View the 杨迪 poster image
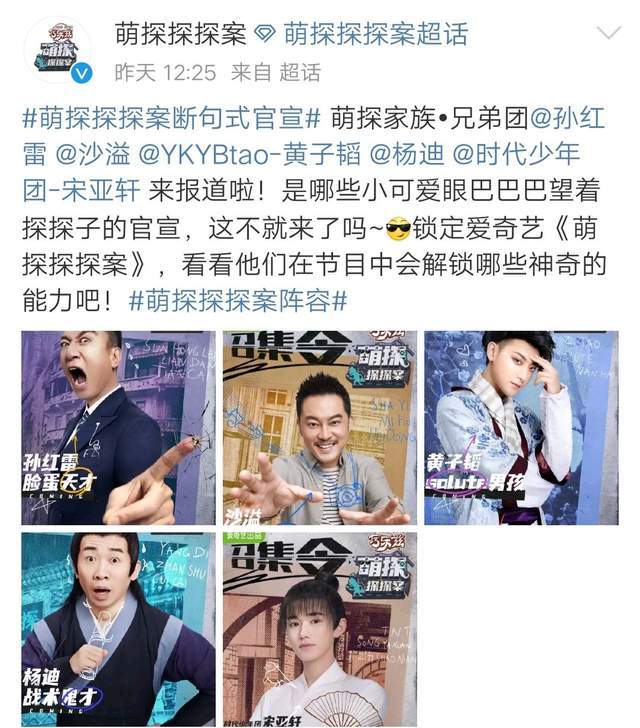The height and width of the screenshot is (728, 640). 118,629
